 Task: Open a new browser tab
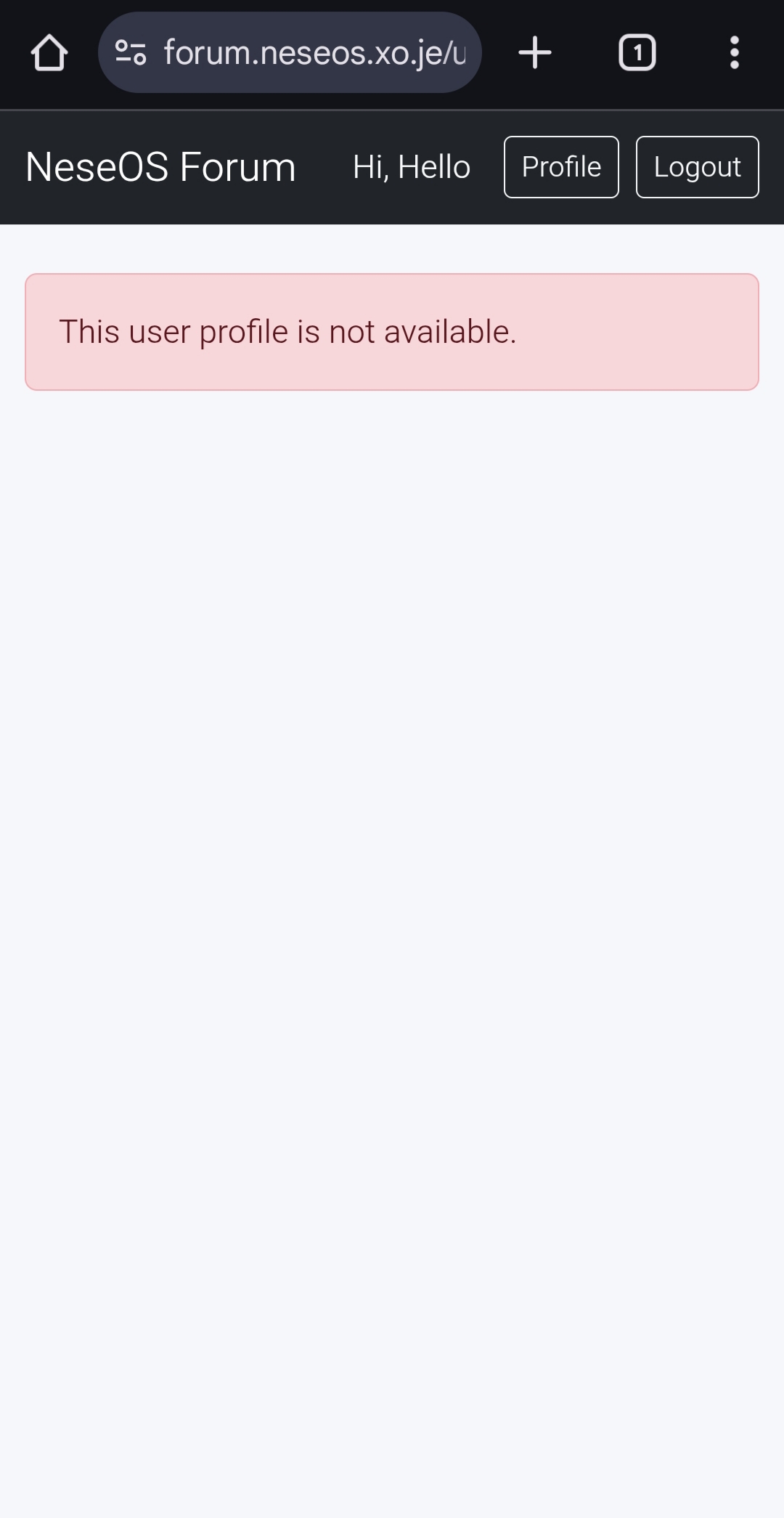pos(535,53)
